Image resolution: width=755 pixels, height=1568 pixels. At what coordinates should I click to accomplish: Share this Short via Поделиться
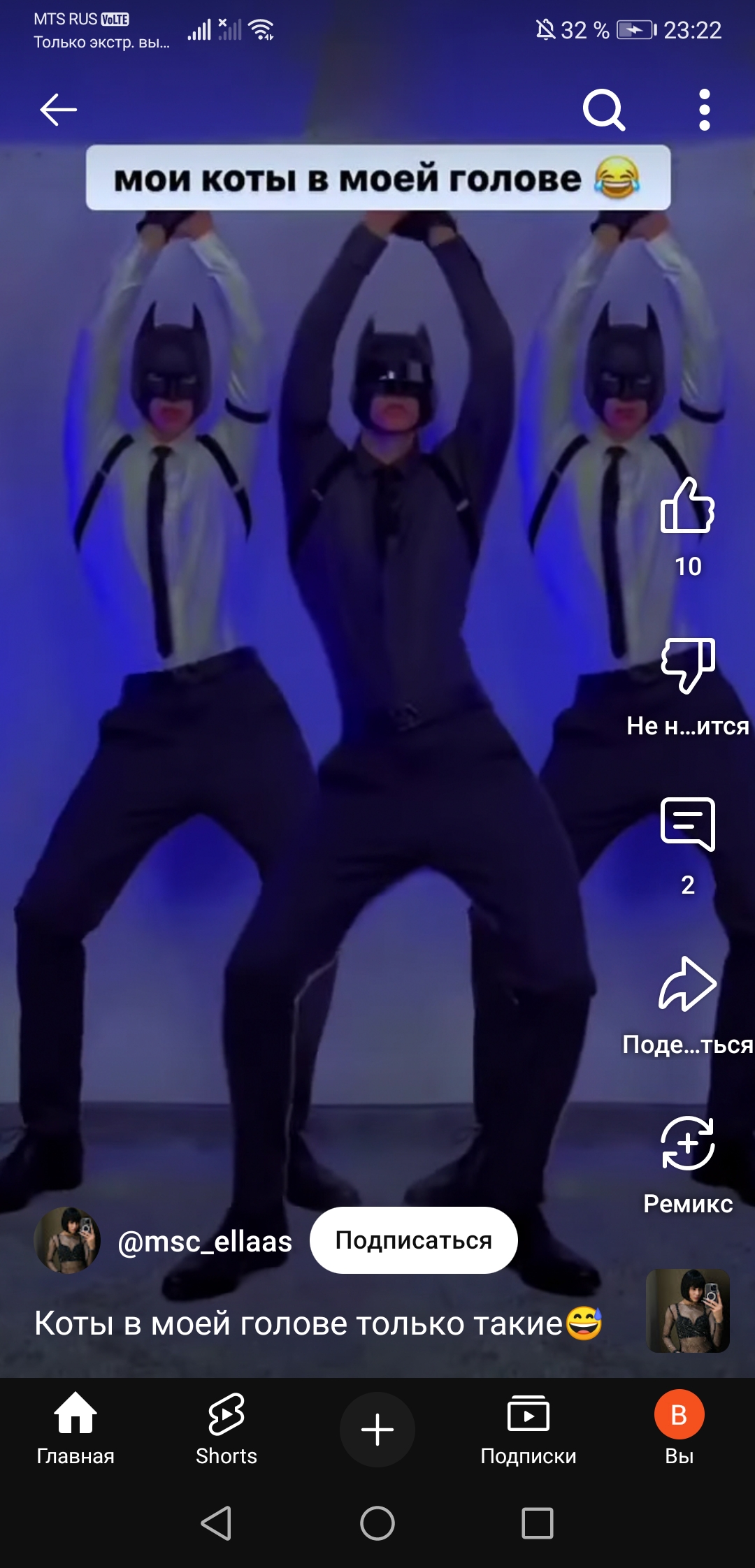[688, 984]
